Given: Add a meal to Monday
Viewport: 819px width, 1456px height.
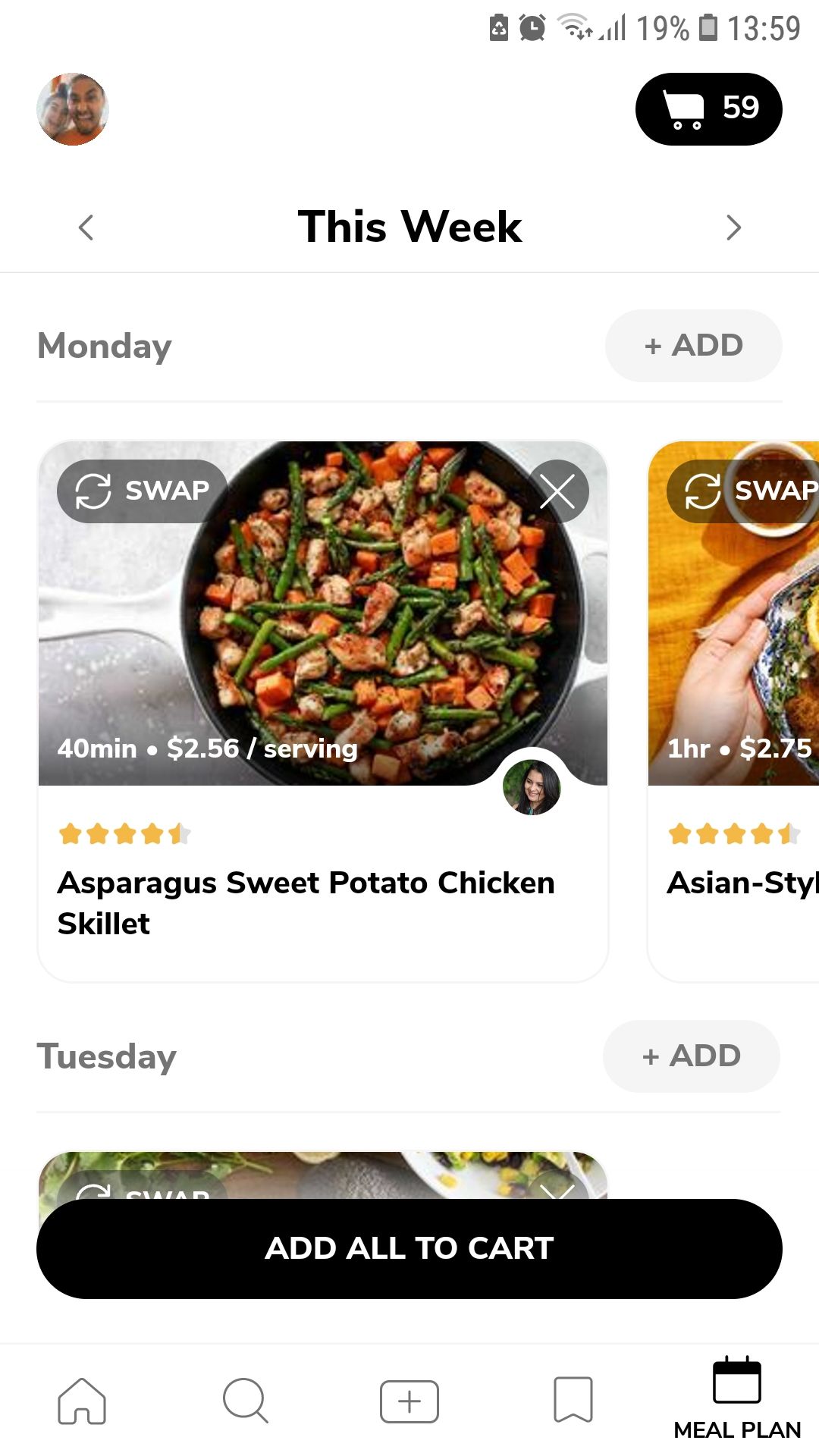Looking at the screenshot, I should click(x=692, y=345).
